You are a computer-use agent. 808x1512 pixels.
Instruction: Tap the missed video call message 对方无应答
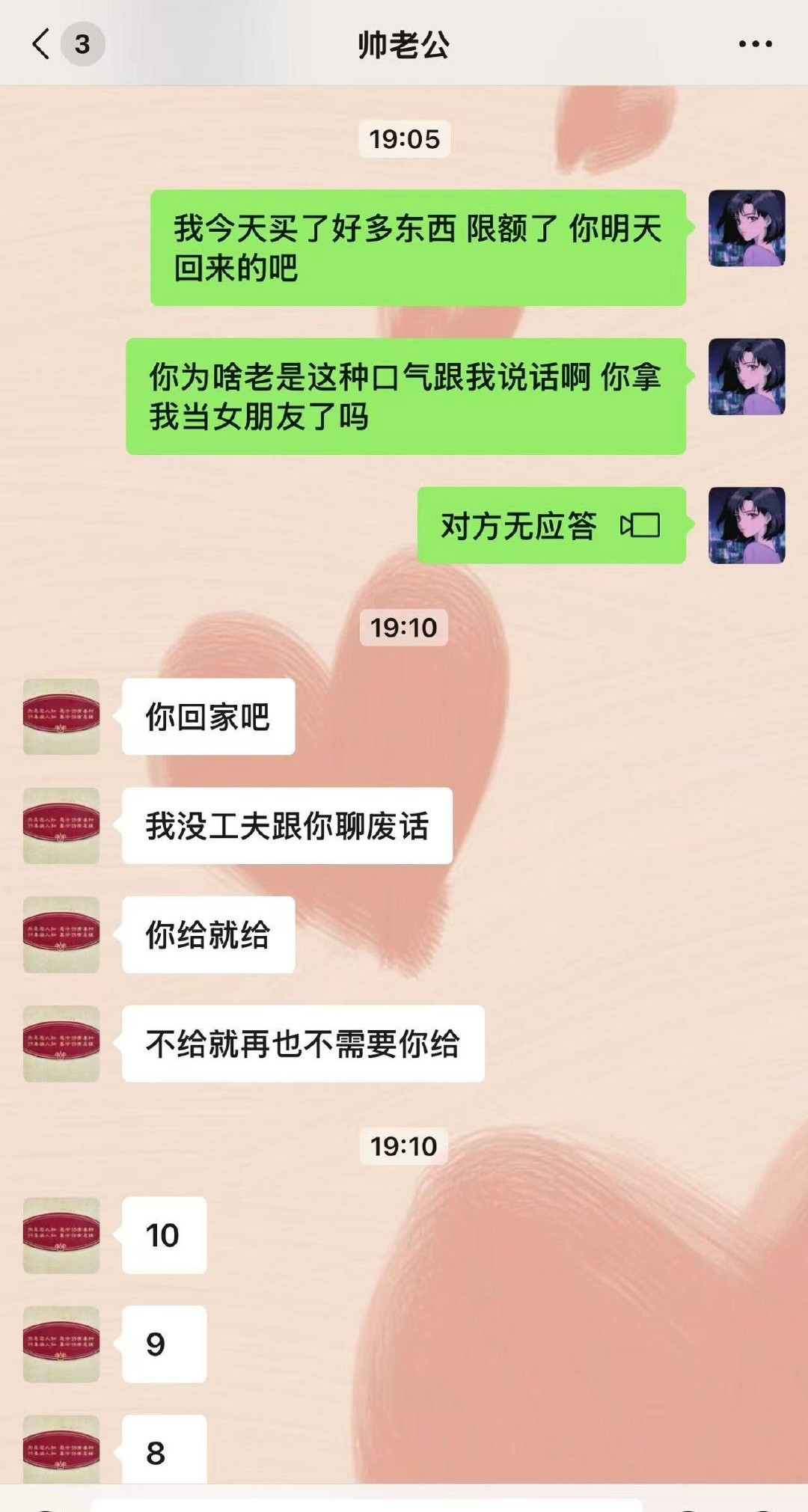(x=551, y=526)
